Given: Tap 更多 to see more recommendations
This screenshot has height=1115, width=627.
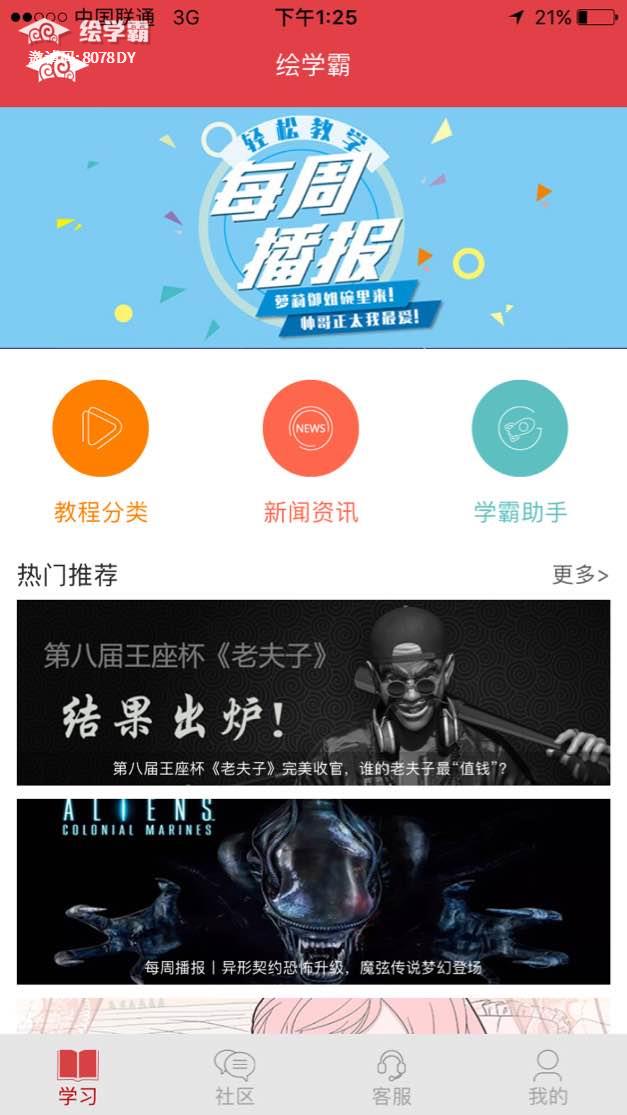Looking at the screenshot, I should [580, 575].
